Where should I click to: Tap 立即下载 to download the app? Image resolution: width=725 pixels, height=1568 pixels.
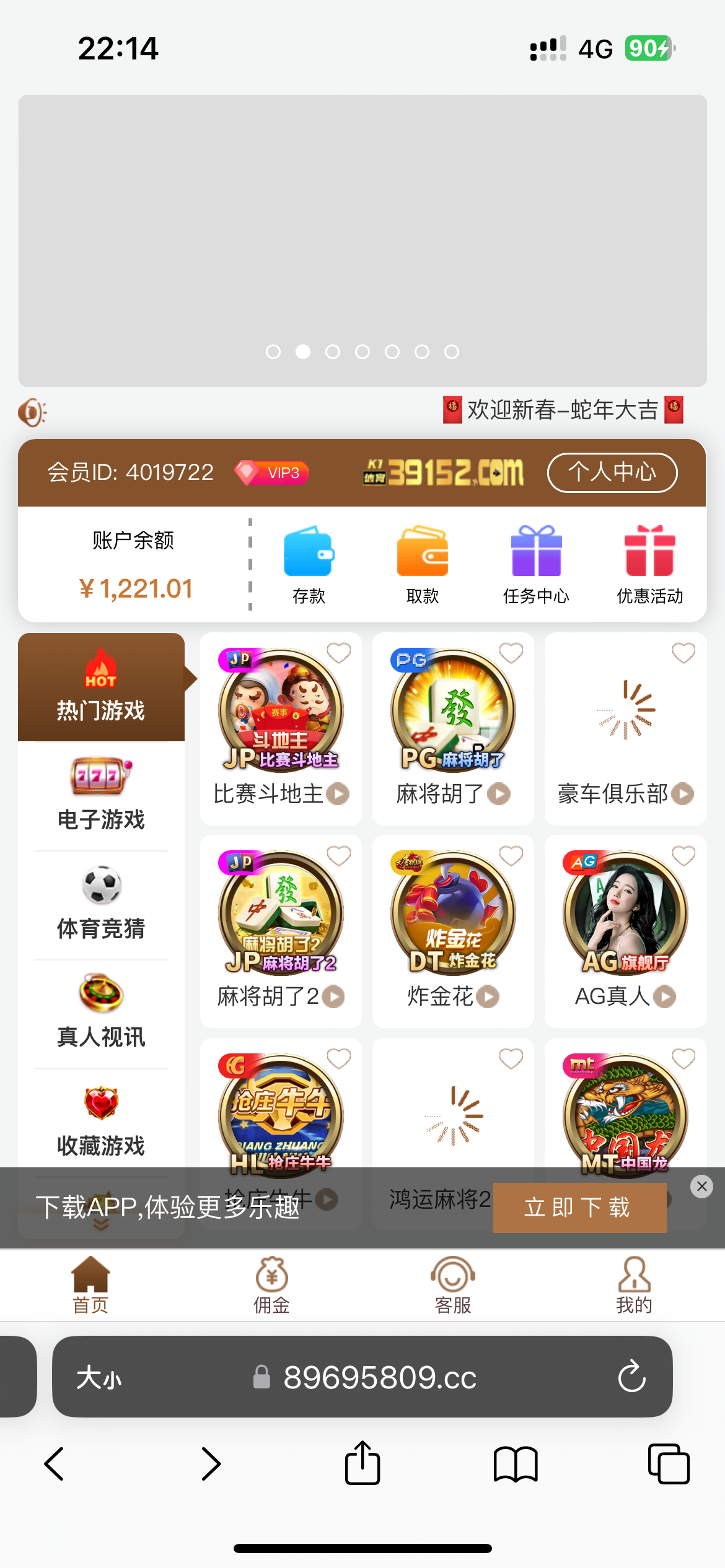tap(579, 1206)
